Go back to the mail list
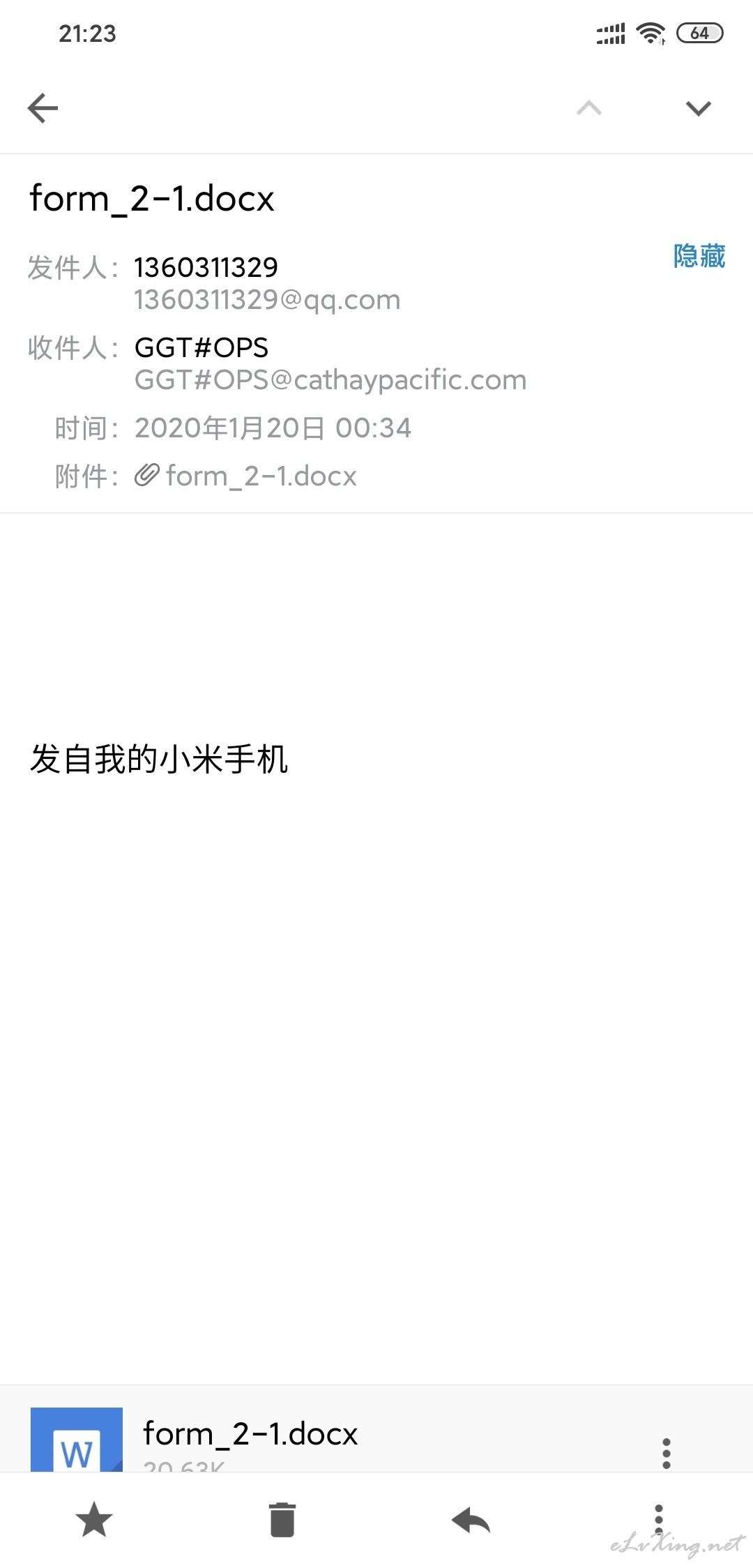Screen dimensions: 753x1568 click(43, 108)
